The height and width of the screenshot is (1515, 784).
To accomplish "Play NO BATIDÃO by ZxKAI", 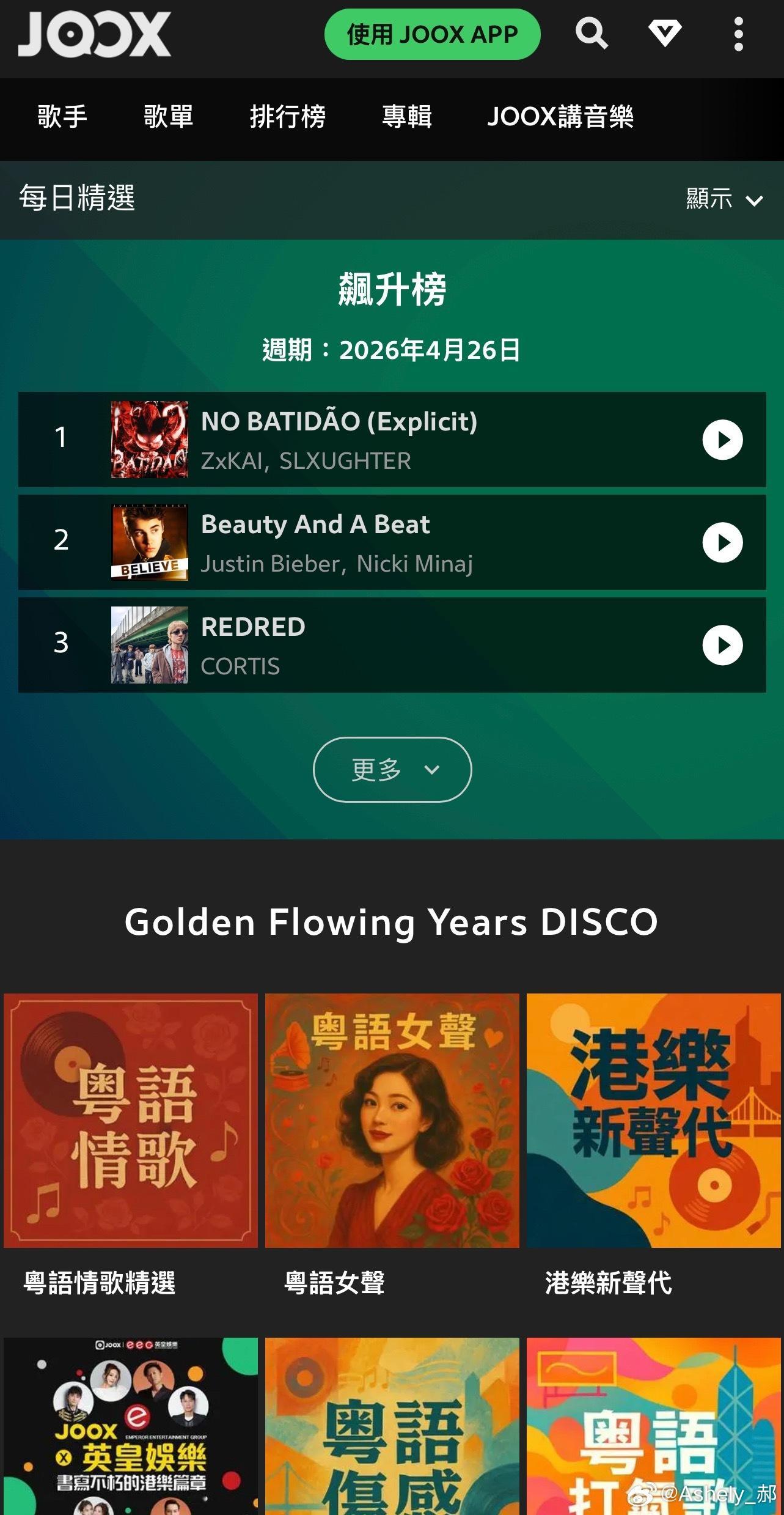I will coord(723,438).
